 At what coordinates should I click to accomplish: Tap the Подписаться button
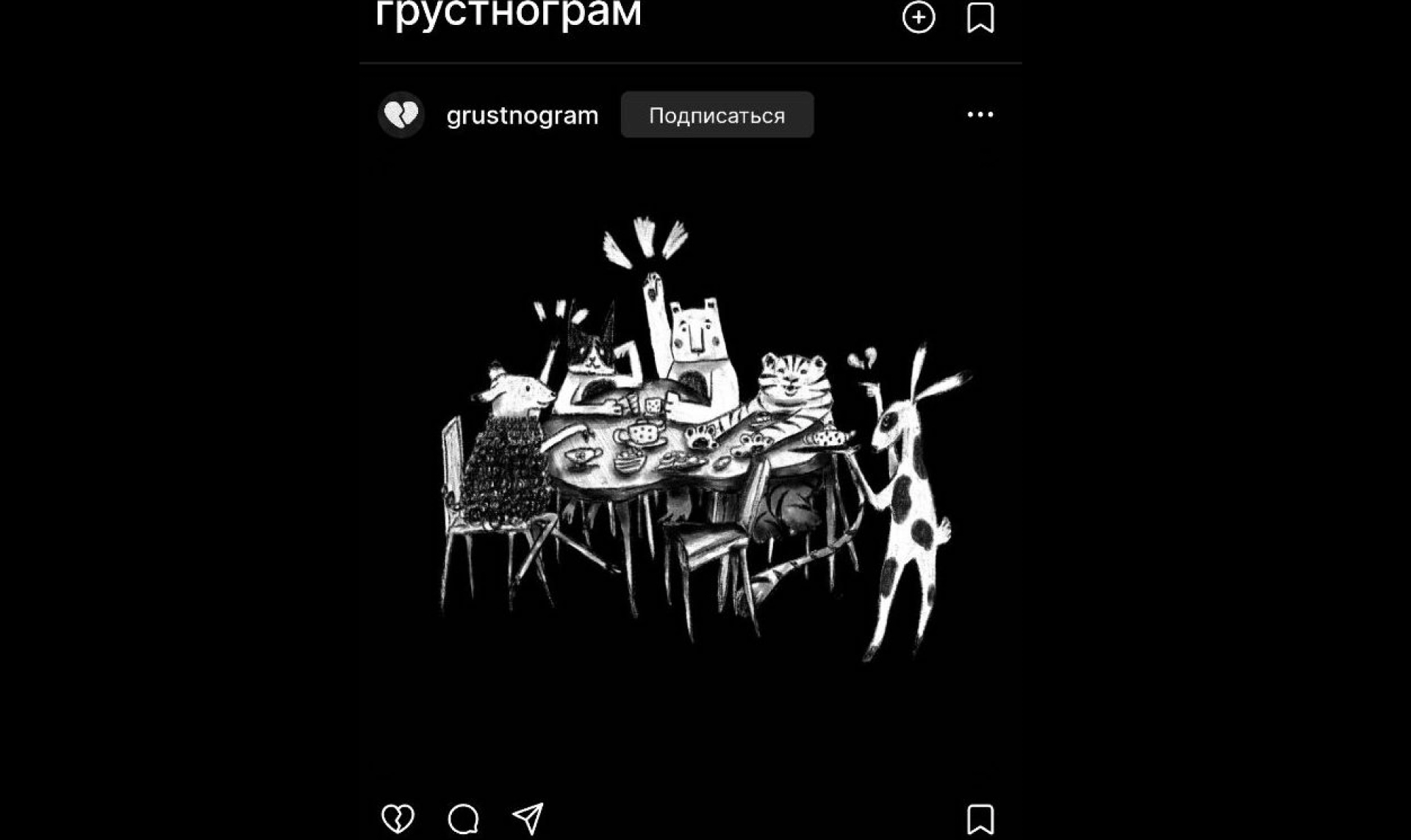coord(717,115)
